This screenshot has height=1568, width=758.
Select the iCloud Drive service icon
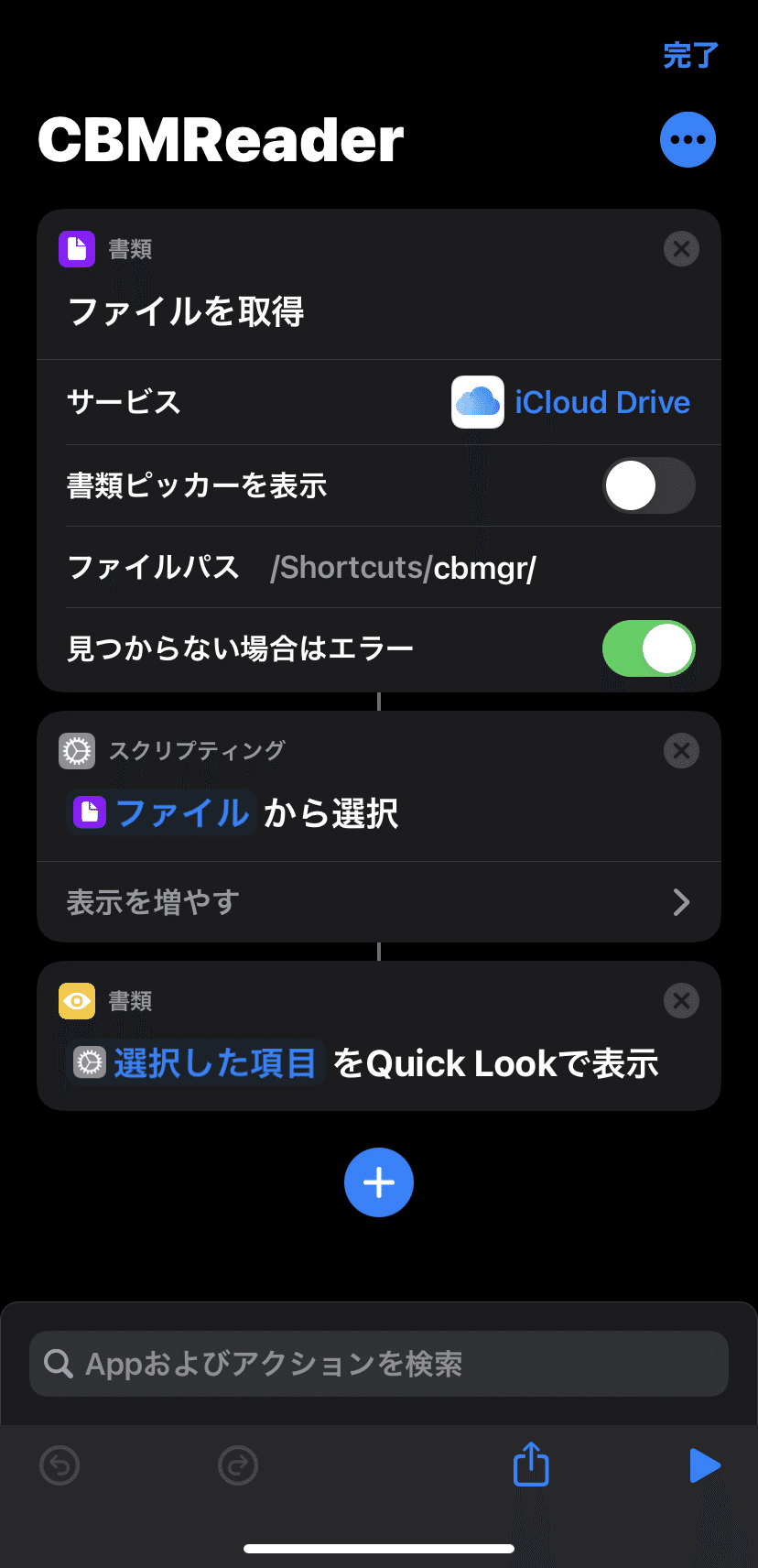tap(477, 402)
